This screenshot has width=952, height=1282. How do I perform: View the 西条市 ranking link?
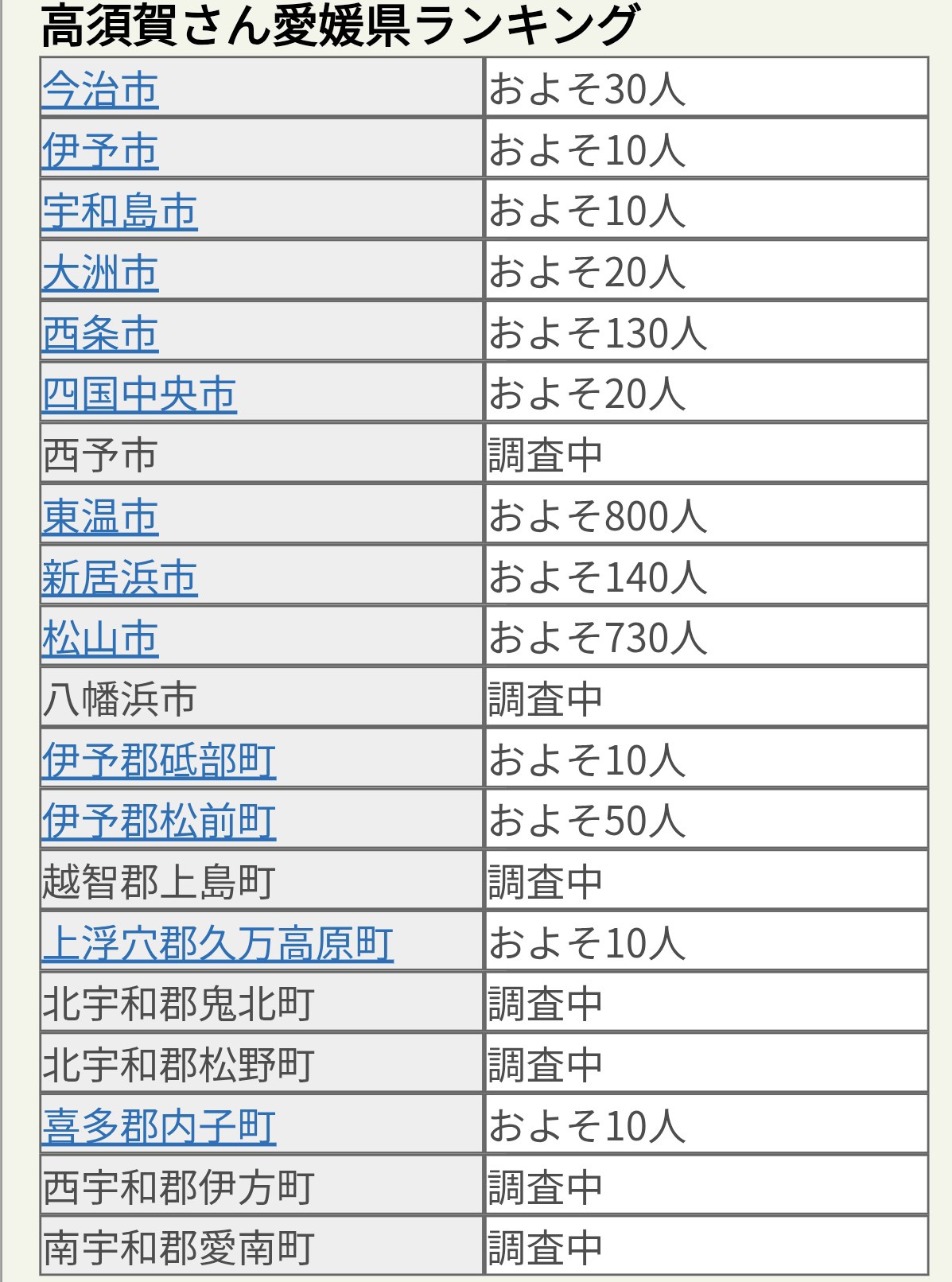[x=100, y=333]
